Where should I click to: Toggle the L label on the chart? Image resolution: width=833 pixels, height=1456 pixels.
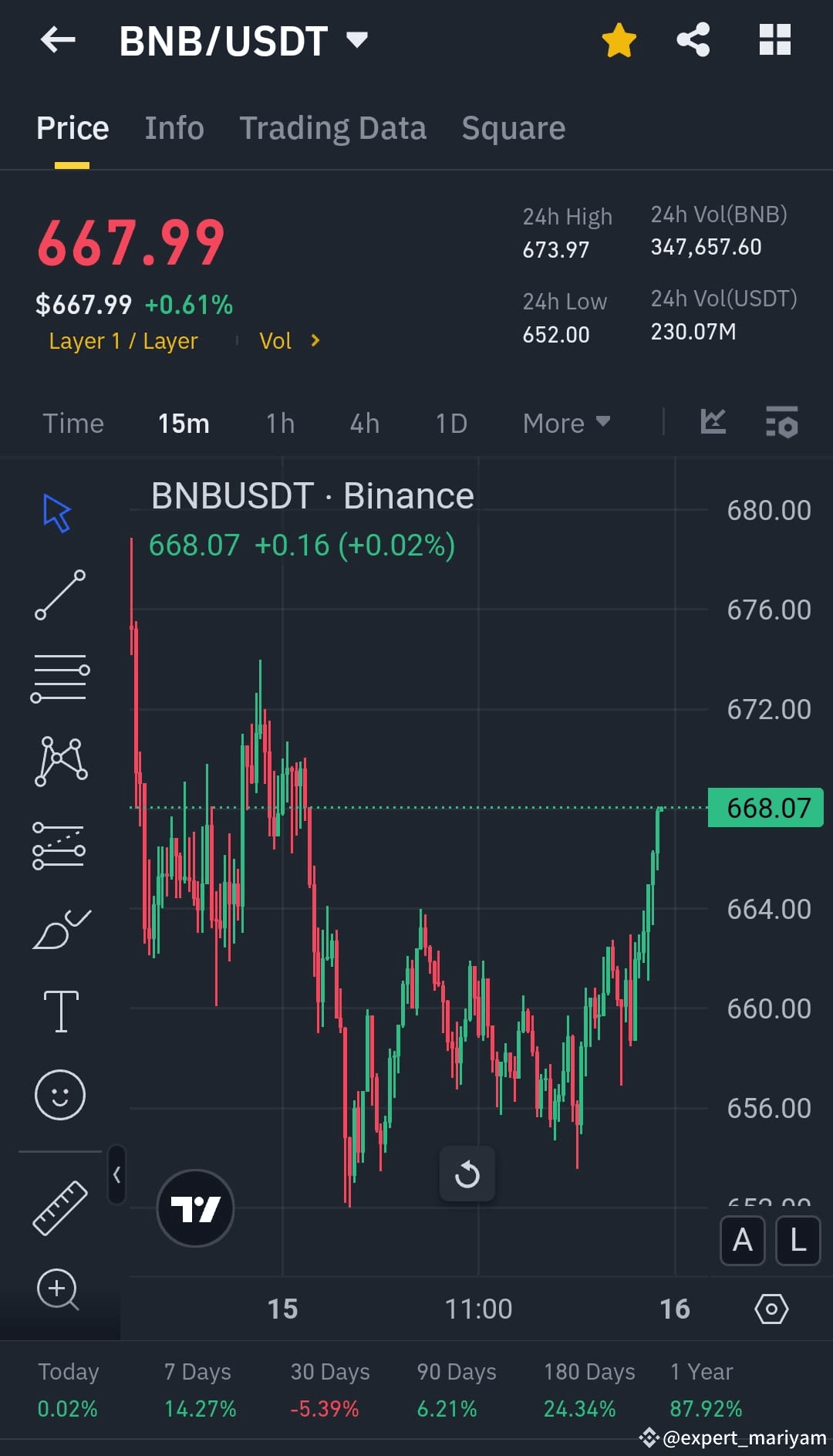(x=798, y=1241)
